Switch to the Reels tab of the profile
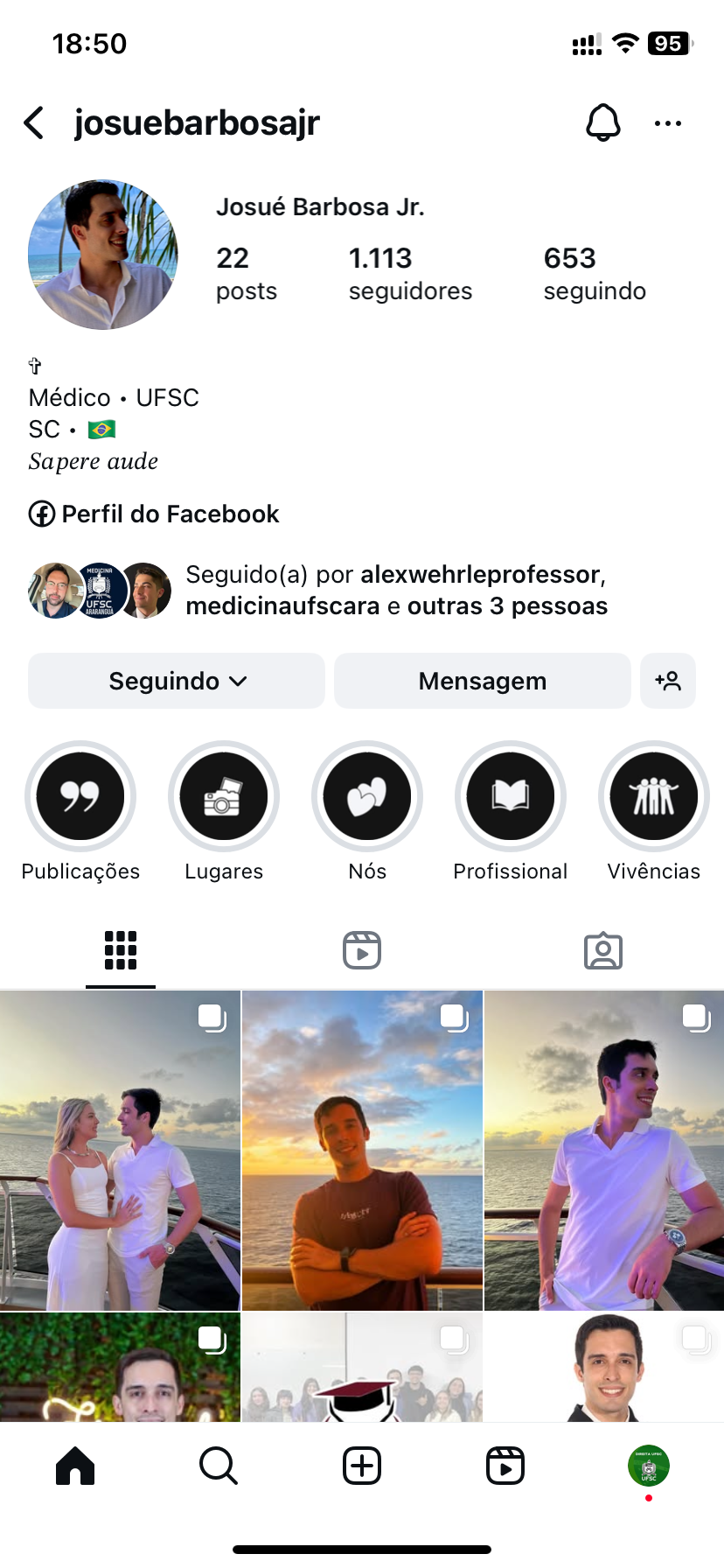Image resolution: width=724 pixels, height=1568 pixels. (x=362, y=950)
